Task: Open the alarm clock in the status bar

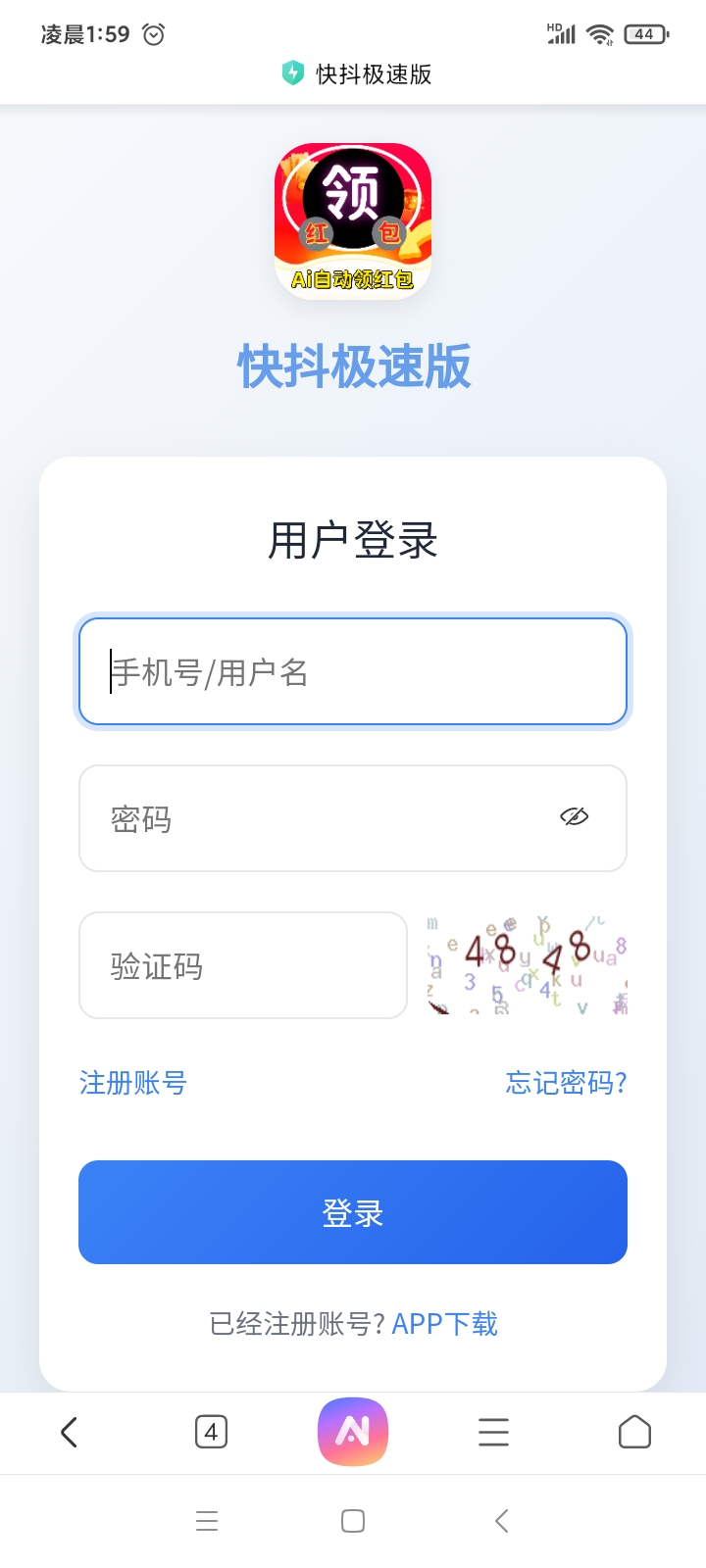Action: click(x=153, y=32)
